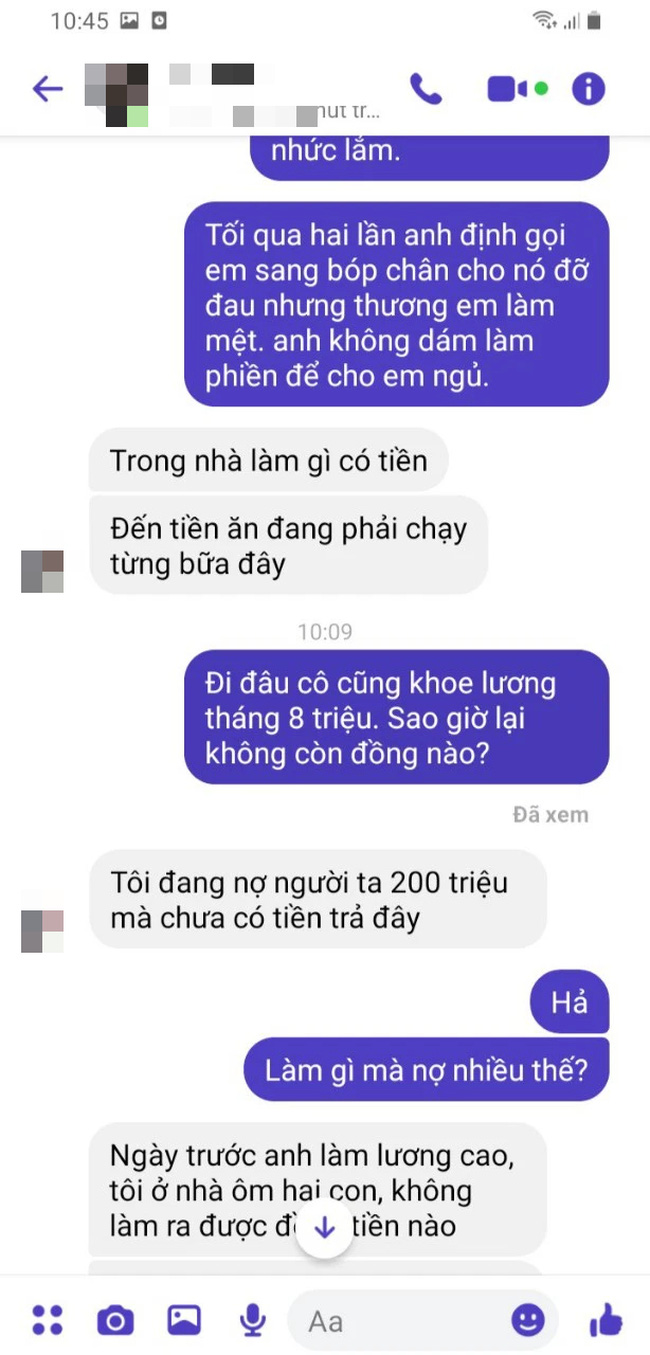Tap the Aa message input field
This screenshot has height=1355, width=650.
400,1321
